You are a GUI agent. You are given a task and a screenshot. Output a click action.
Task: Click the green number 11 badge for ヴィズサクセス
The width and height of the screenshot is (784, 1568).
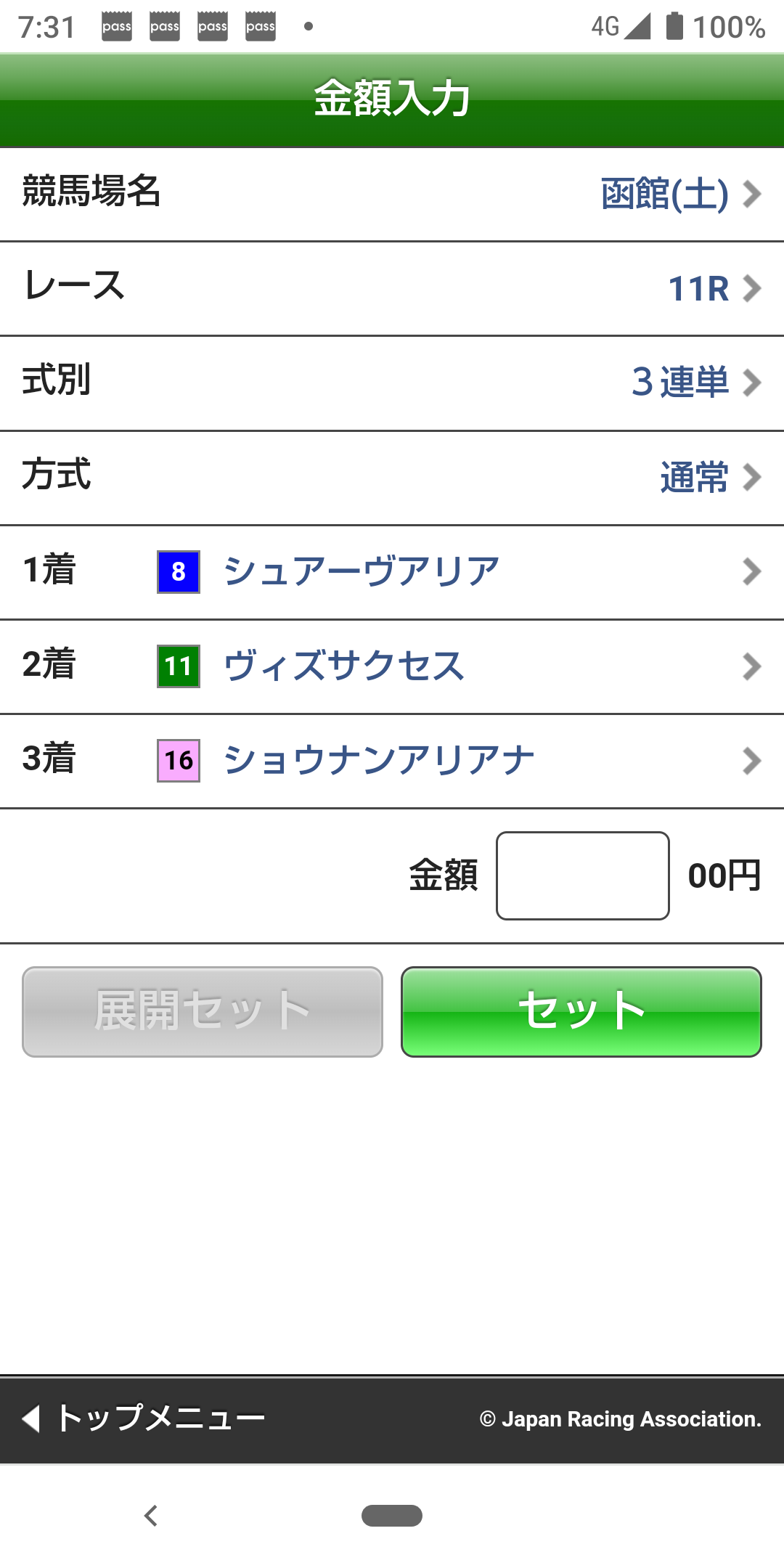coord(178,666)
